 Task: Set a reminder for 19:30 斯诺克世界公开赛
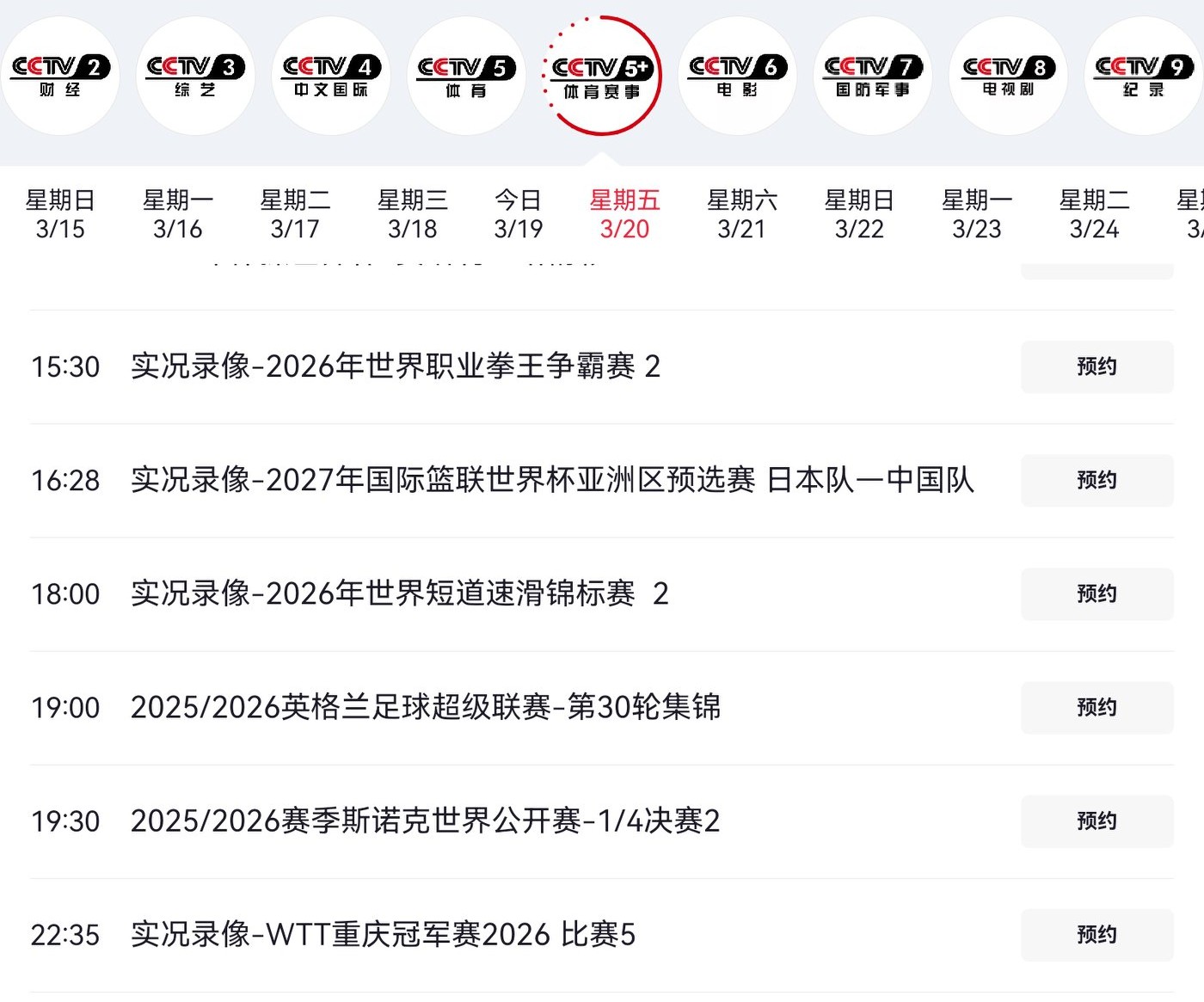coord(1096,821)
